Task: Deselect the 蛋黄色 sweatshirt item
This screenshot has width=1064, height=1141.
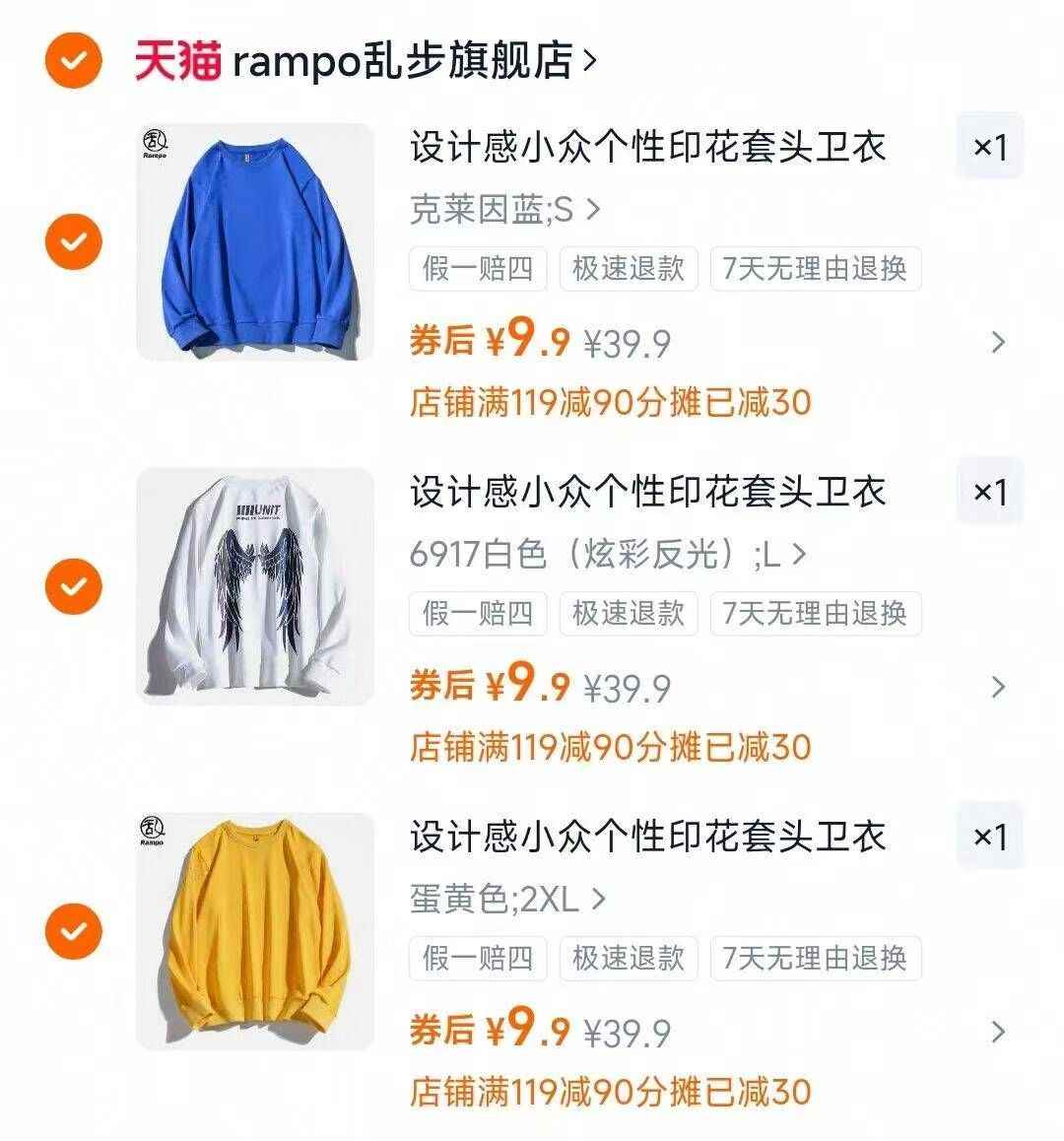Action: [x=73, y=930]
